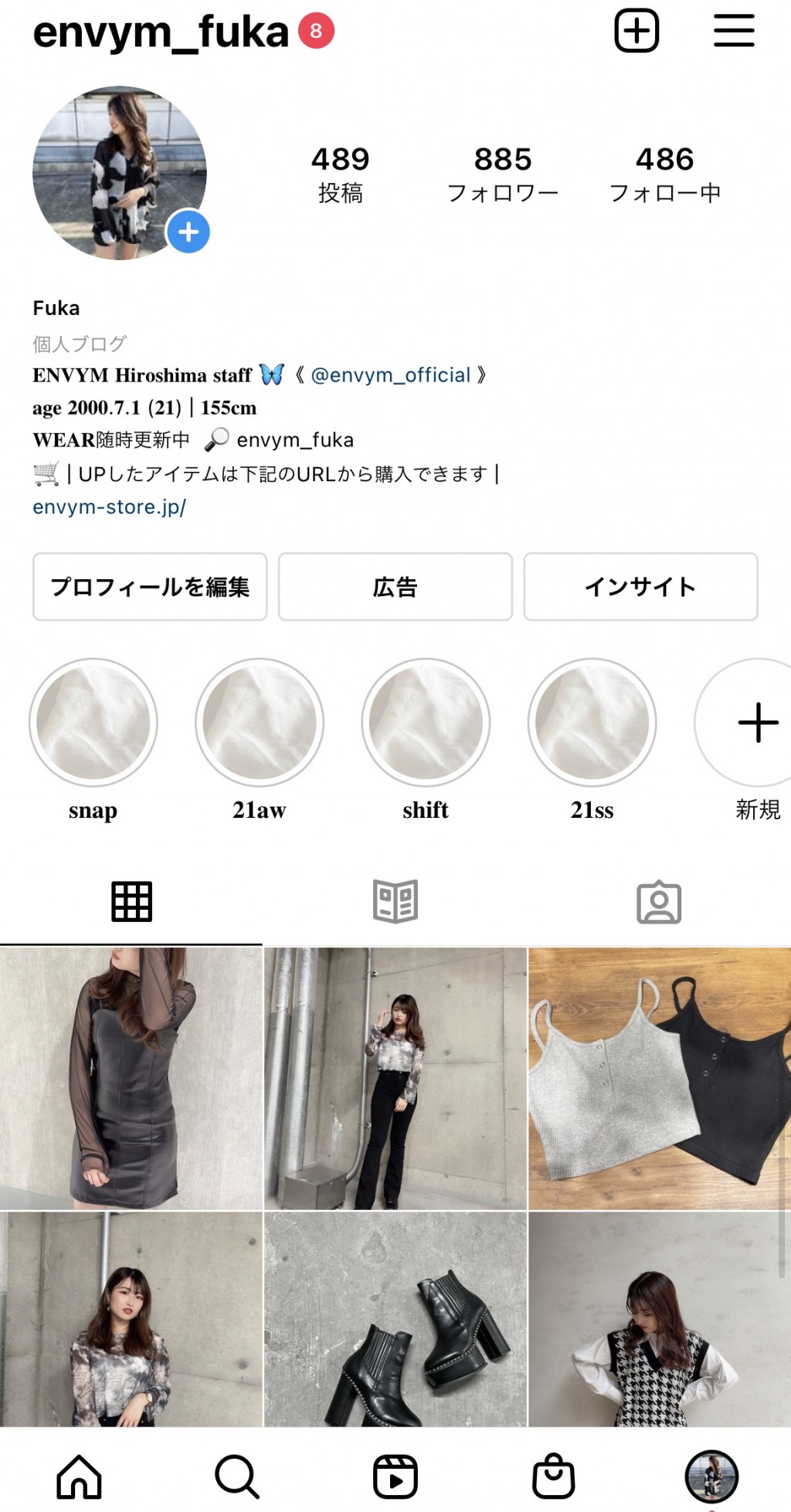Image resolution: width=791 pixels, height=1512 pixels.
Task: Tap the profile photo to add a story
Action: 120,173
